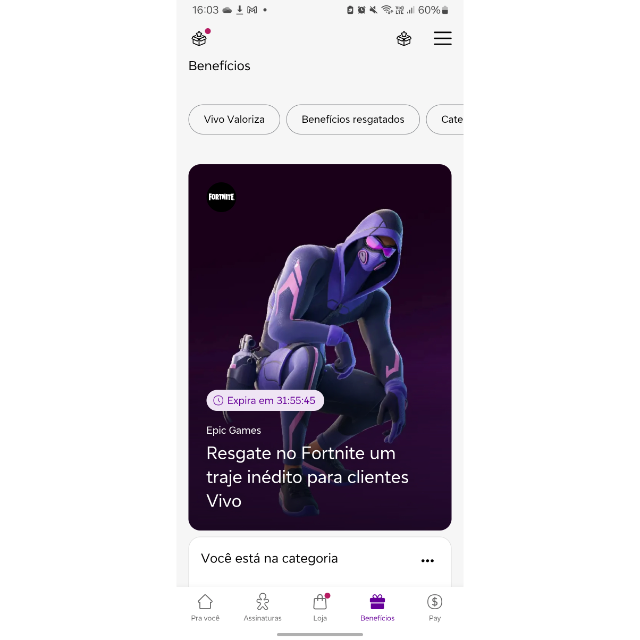Select the Vivo Valoriza chip
This screenshot has height=640, width=640.
(234, 119)
